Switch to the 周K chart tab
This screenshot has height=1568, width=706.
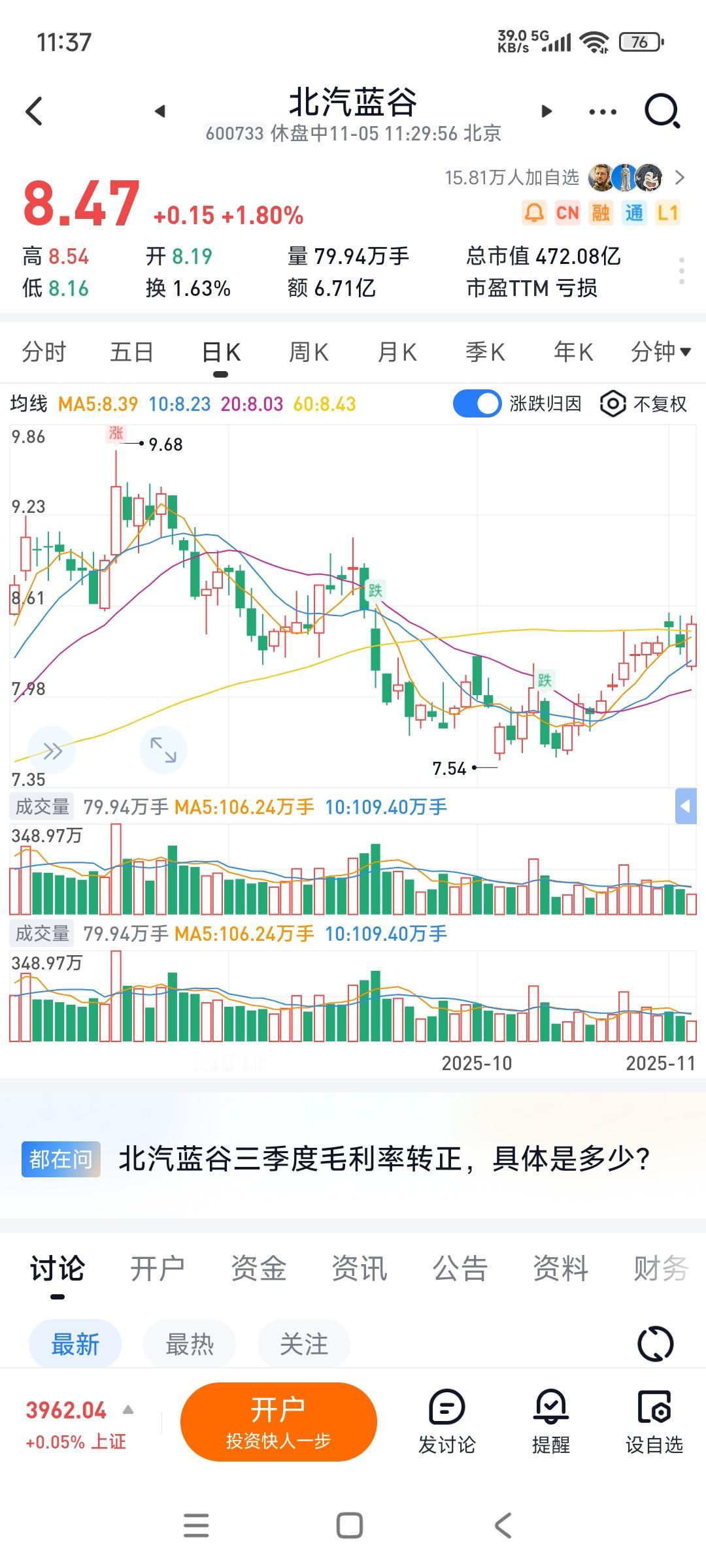(x=309, y=352)
